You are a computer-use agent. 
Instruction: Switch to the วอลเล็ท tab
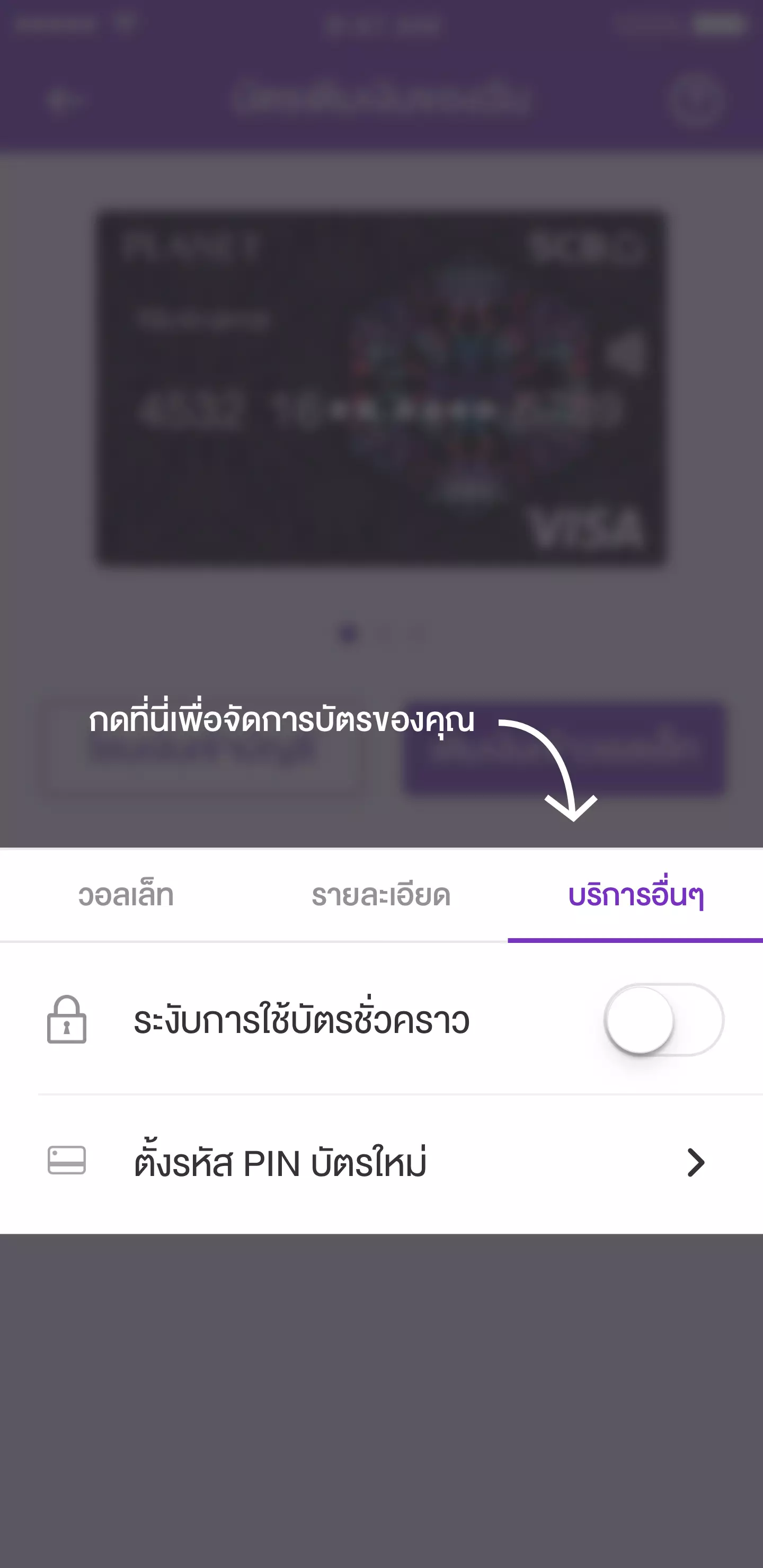click(126, 895)
